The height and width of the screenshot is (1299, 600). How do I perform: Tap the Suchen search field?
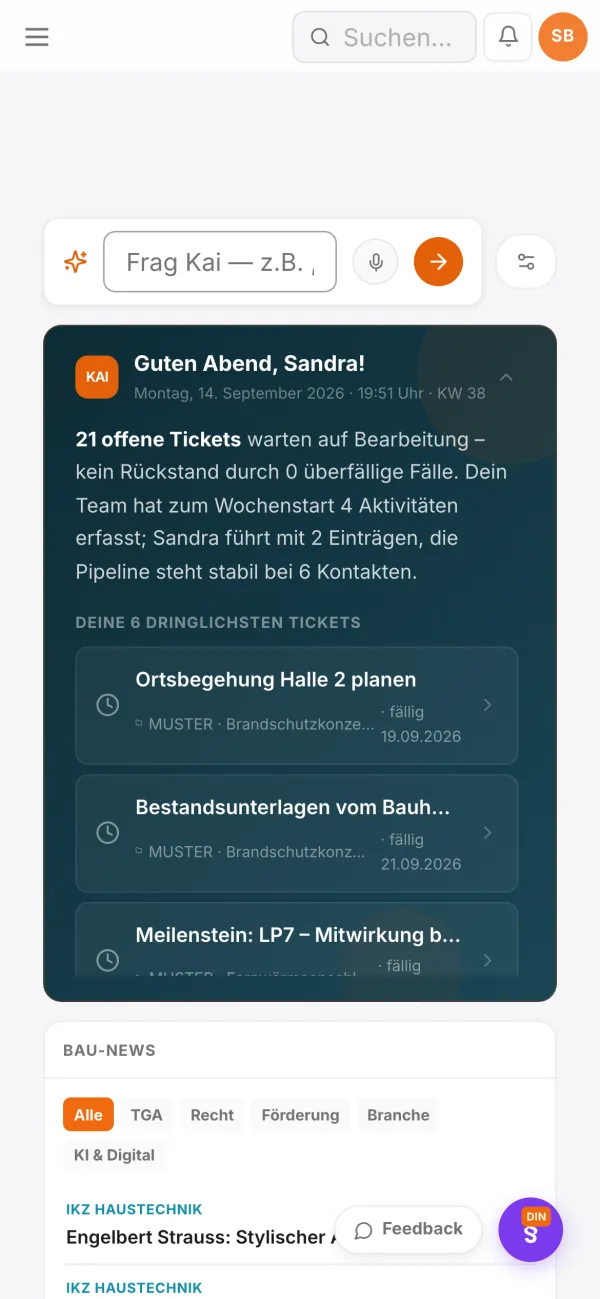(x=384, y=37)
